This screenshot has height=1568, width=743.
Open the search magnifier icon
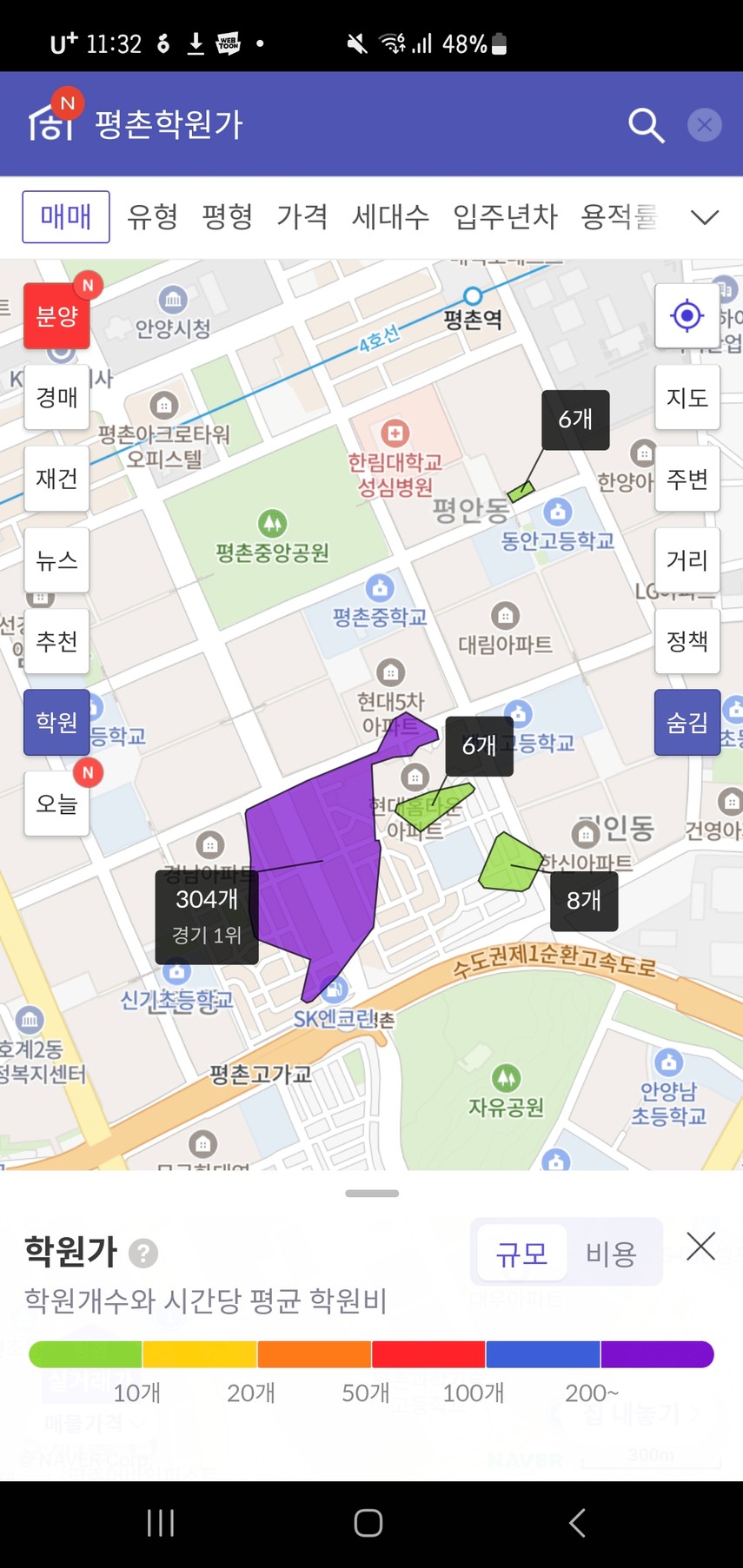pos(646,125)
